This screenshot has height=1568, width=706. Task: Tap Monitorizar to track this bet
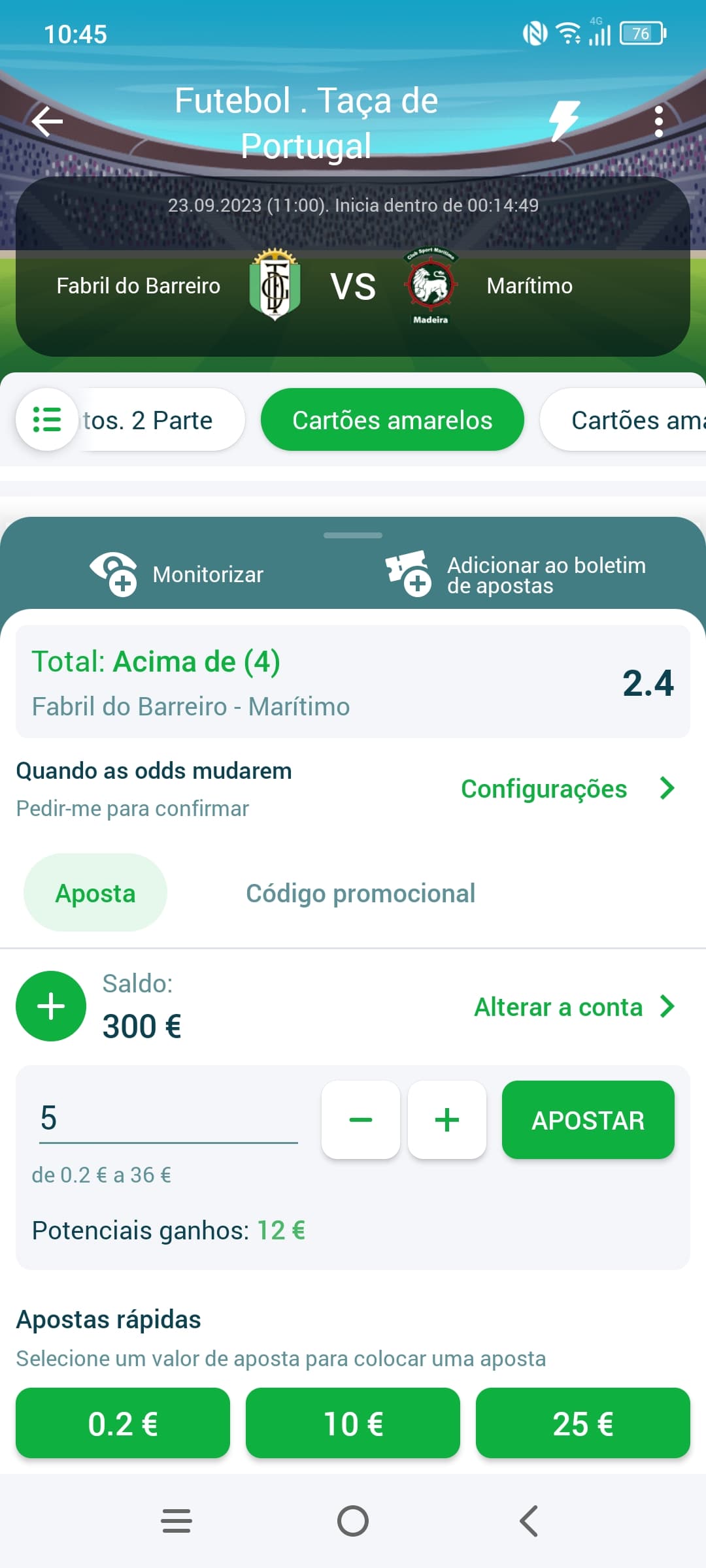click(176, 574)
